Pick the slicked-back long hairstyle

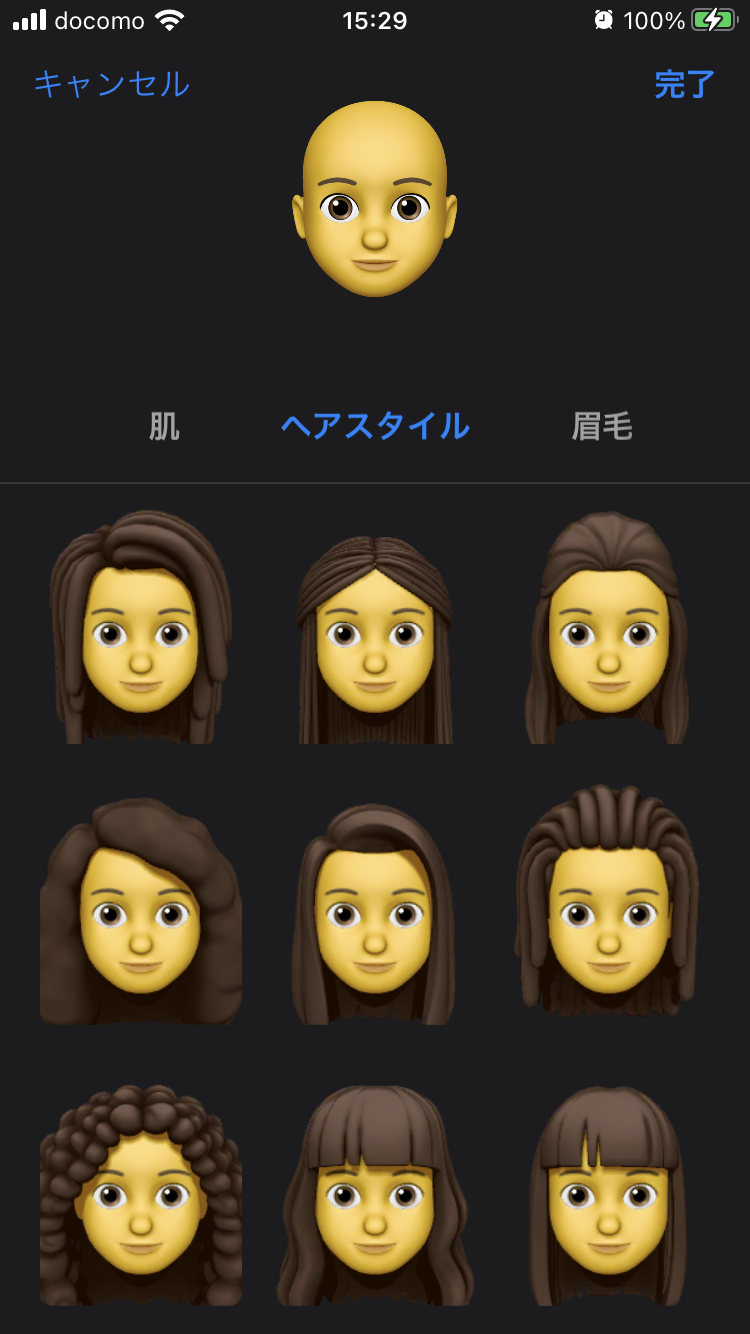pyautogui.click(x=607, y=630)
